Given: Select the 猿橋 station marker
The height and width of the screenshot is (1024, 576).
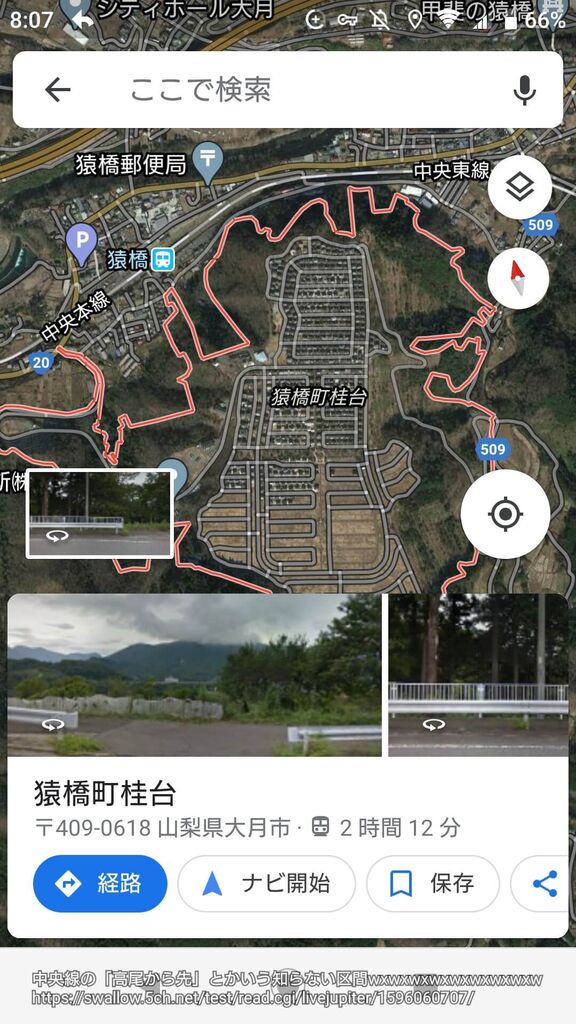Looking at the screenshot, I should coord(163,261).
